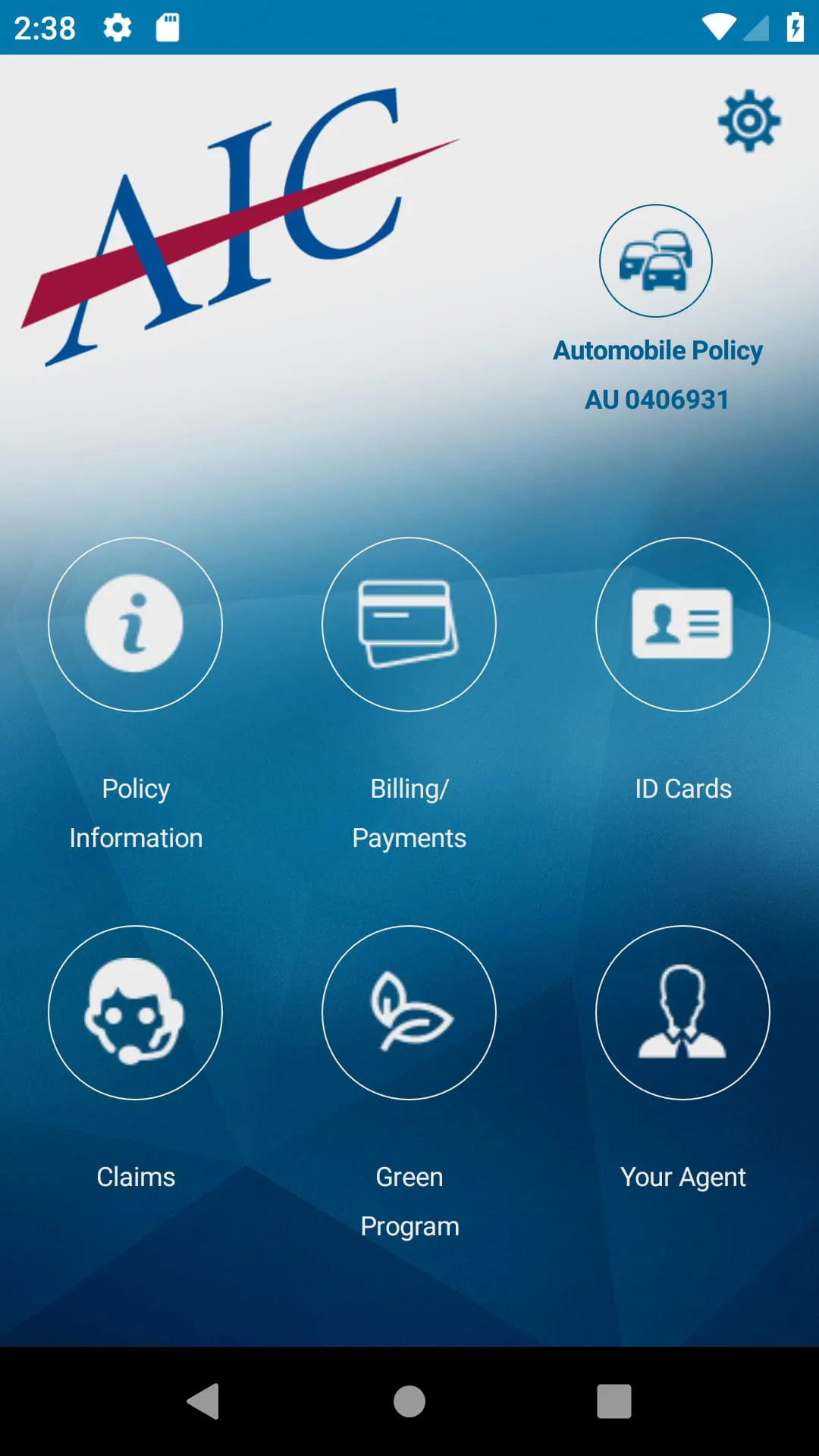Click the Claims text label
This screenshot has height=1456, width=819.
pyautogui.click(x=136, y=1177)
